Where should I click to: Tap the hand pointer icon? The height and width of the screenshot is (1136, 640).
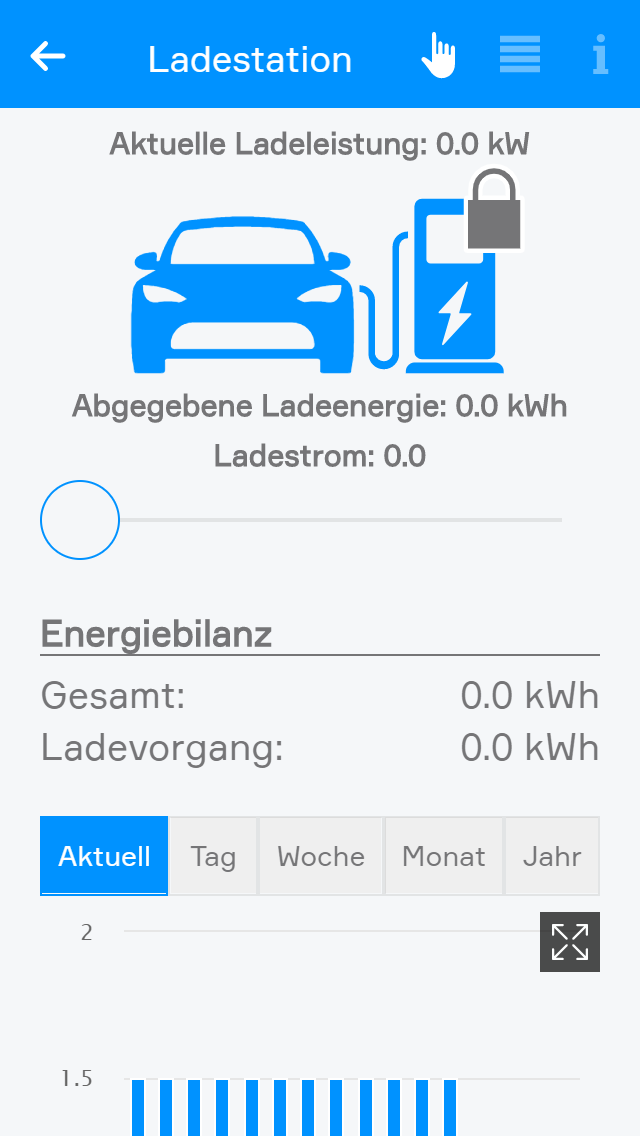438,56
